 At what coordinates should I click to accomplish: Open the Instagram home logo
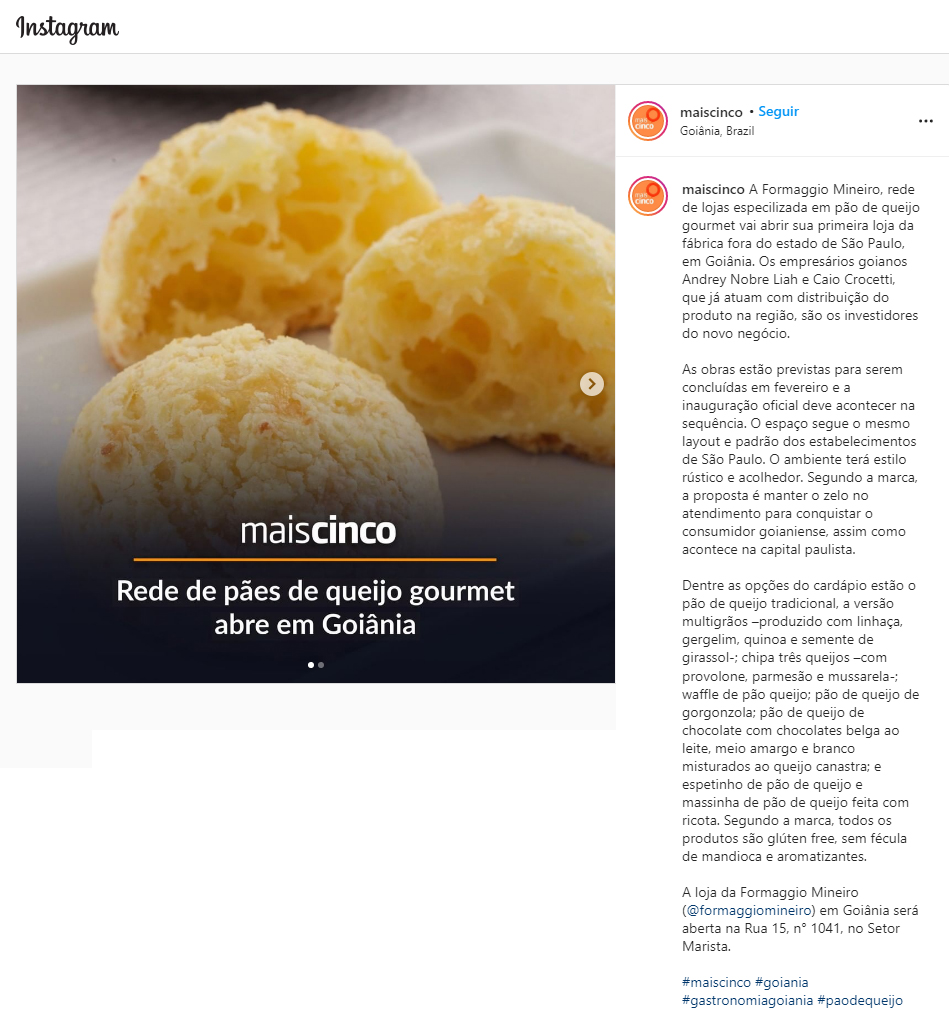tap(67, 28)
